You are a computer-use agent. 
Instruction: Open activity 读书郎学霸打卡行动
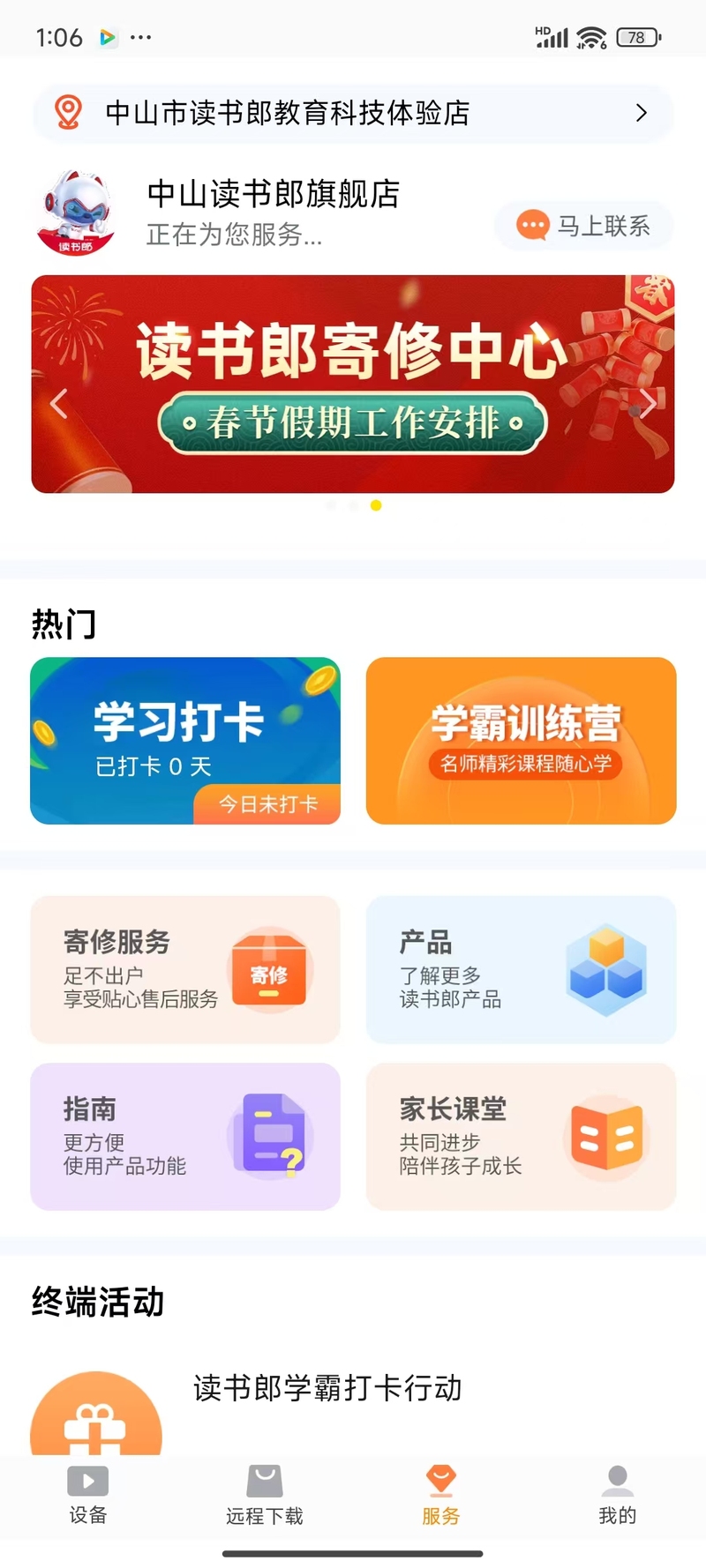click(327, 1388)
